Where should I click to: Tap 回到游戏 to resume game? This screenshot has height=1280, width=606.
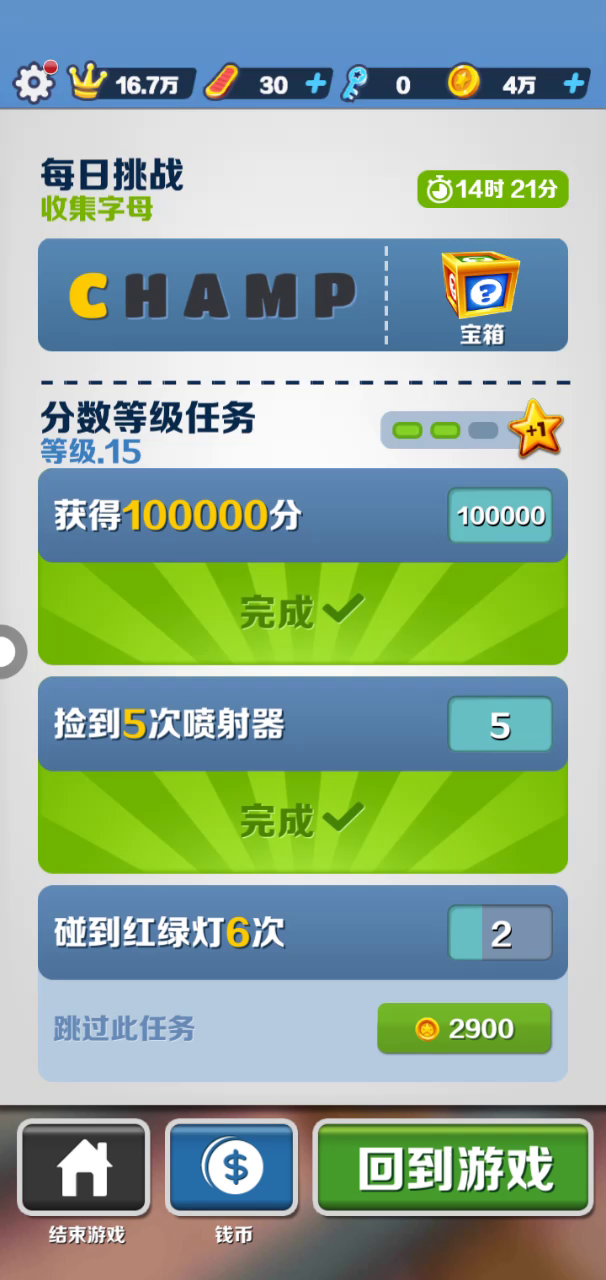coord(454,1168)
